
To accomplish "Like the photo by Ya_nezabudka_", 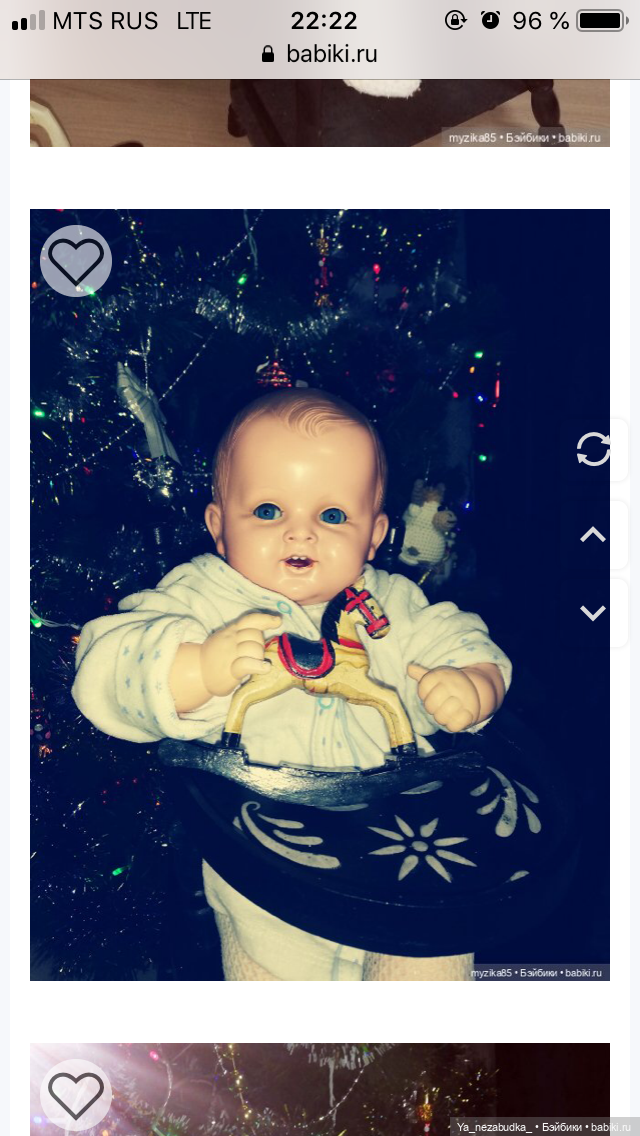I will point(76,1094).
